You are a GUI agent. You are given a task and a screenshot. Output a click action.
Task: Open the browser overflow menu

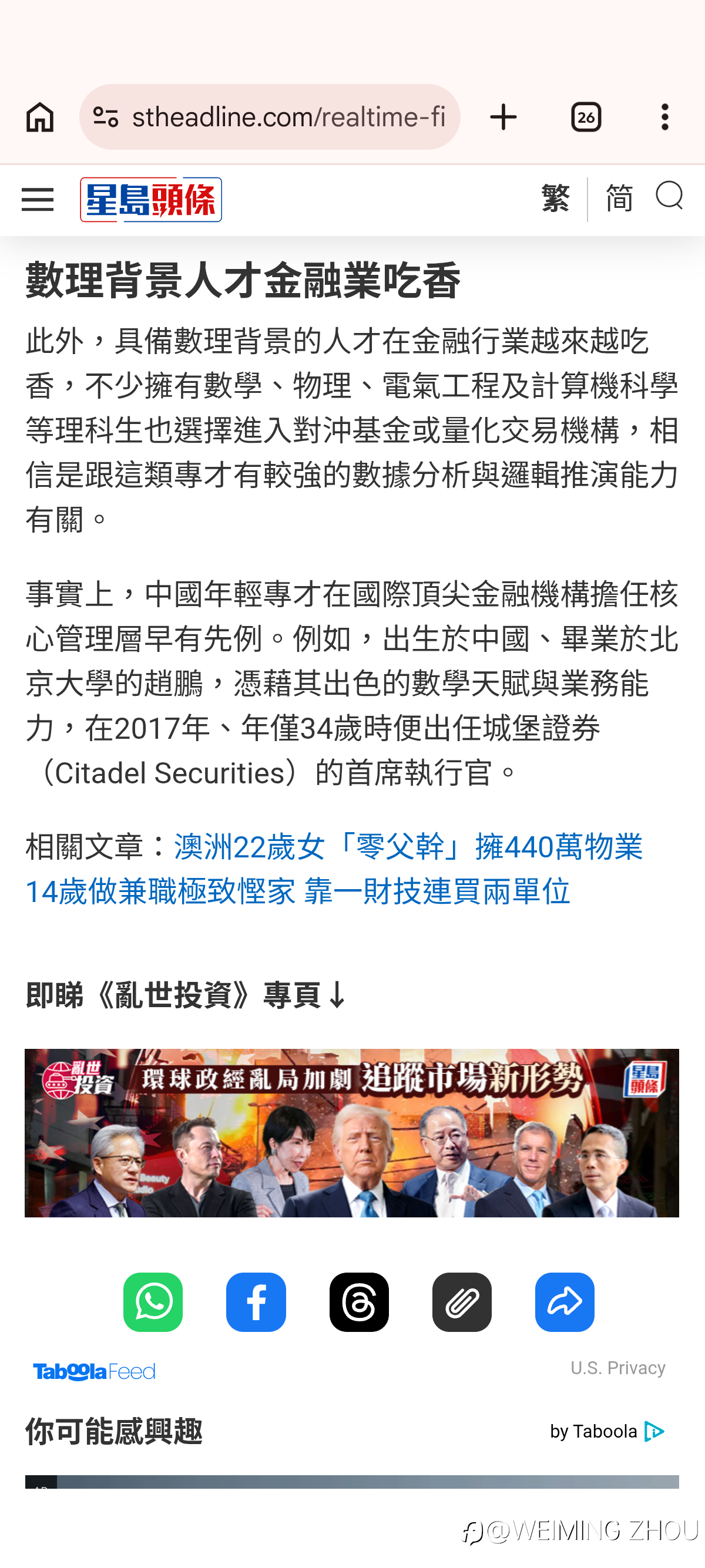click(665, 116)
